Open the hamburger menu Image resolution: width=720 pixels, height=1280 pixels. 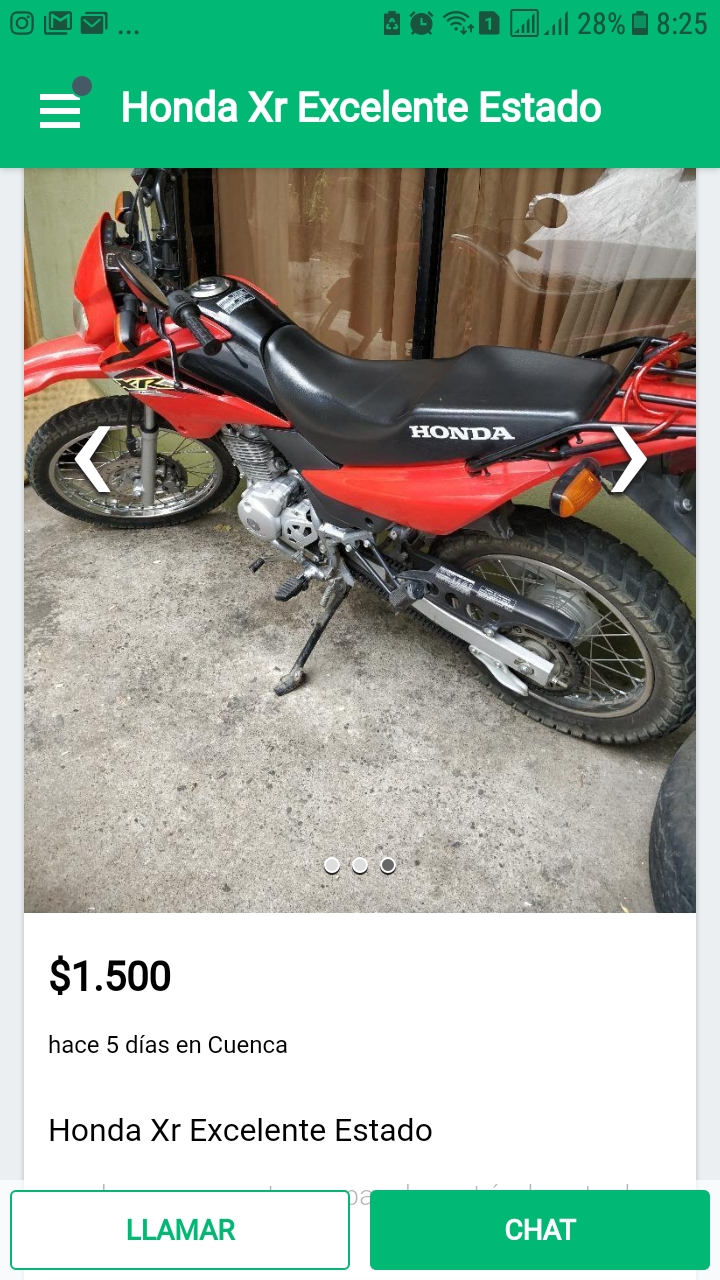click(60, 109)
